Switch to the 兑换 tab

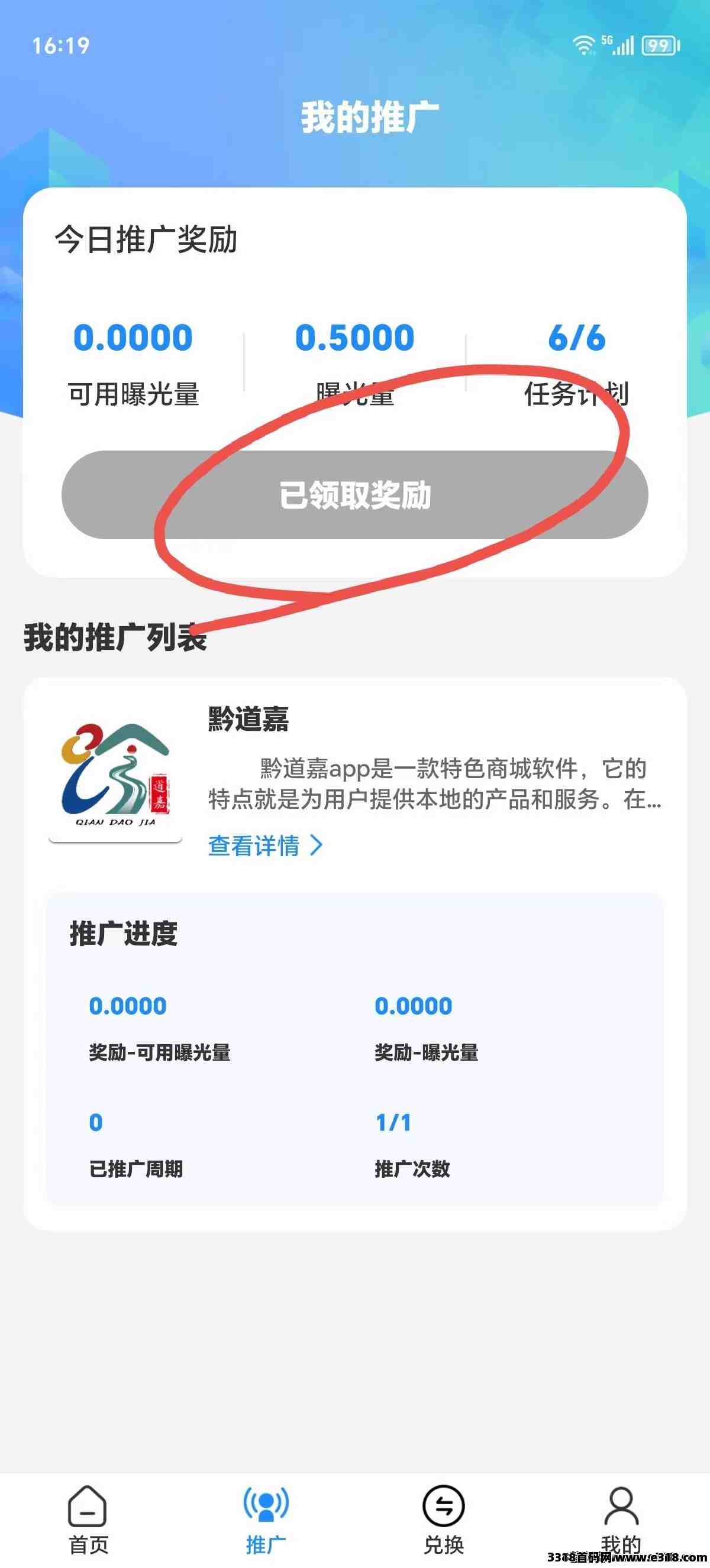(x=443, y=1520)
